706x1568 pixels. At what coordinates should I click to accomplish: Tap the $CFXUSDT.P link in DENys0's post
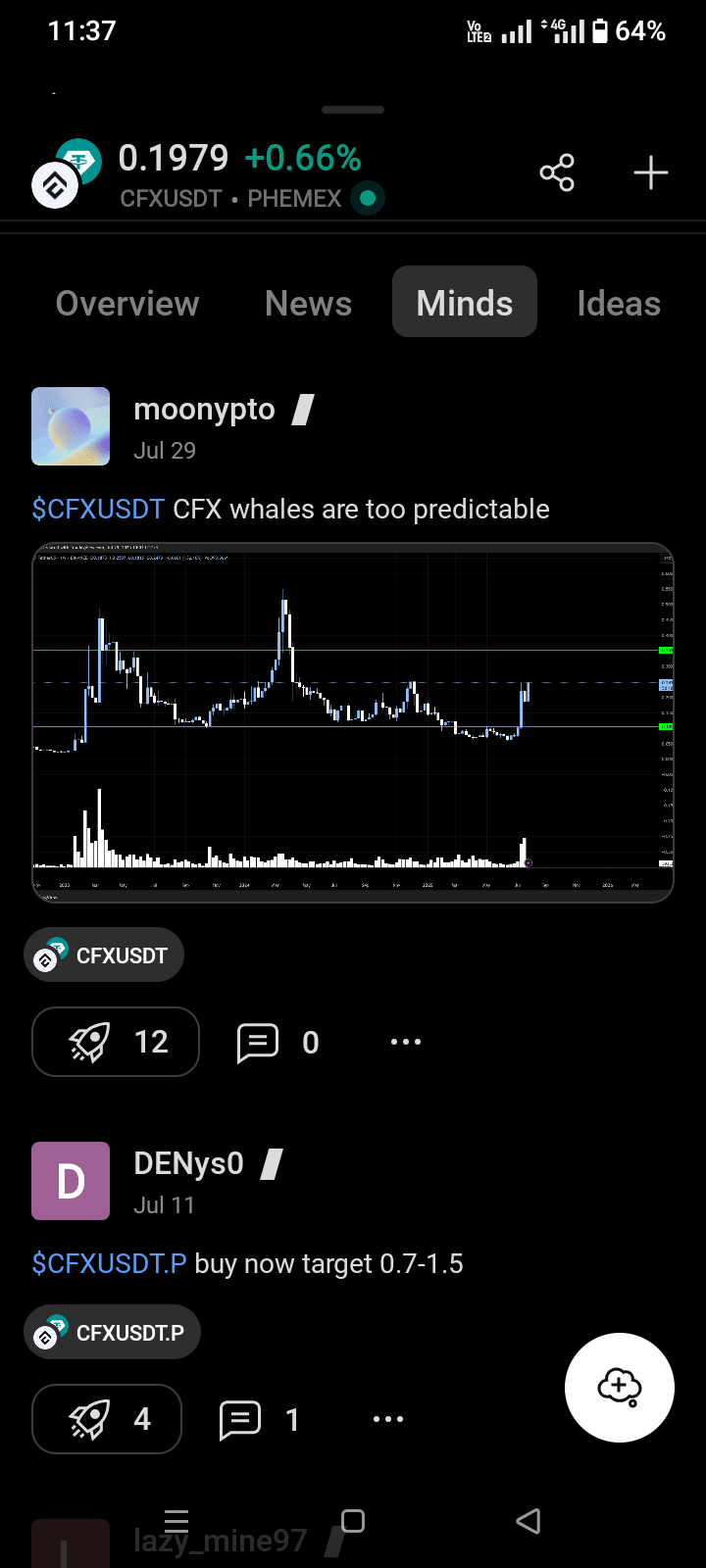tap(109, 1264)
